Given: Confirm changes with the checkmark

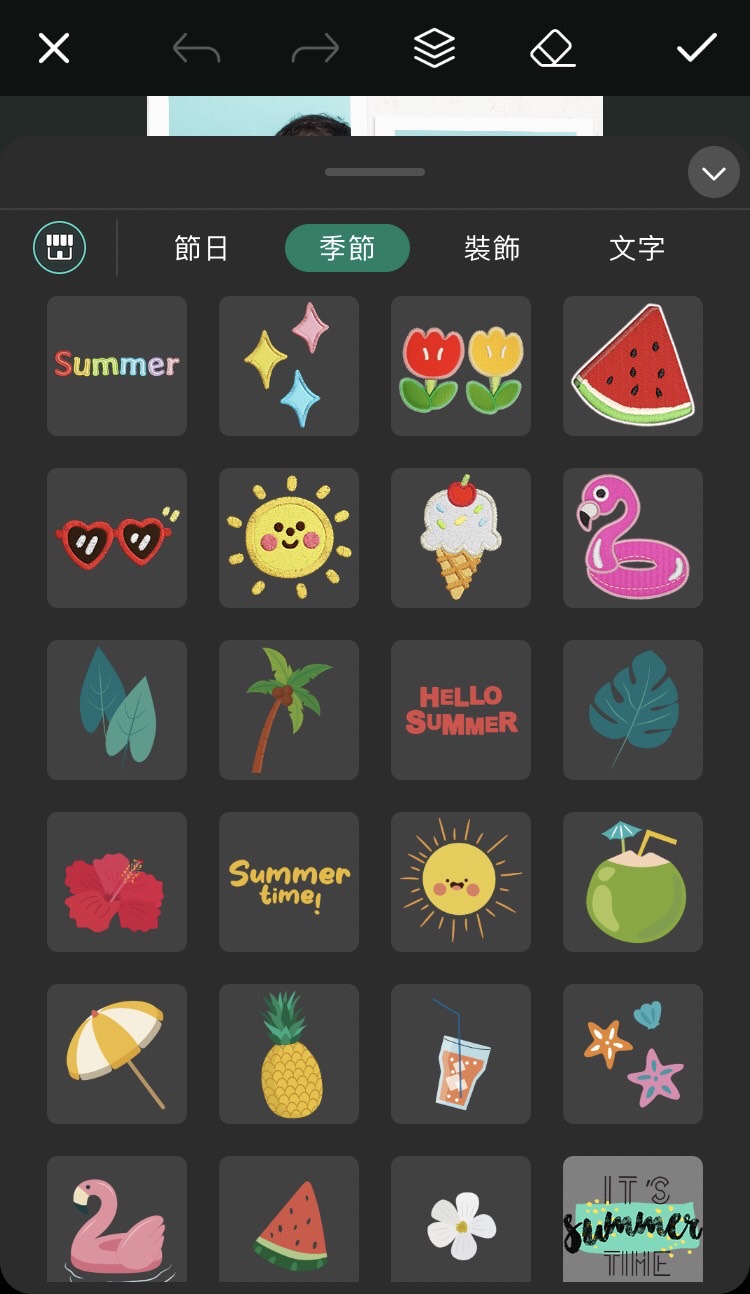Looking at the screenshot, I should point(696,48).
